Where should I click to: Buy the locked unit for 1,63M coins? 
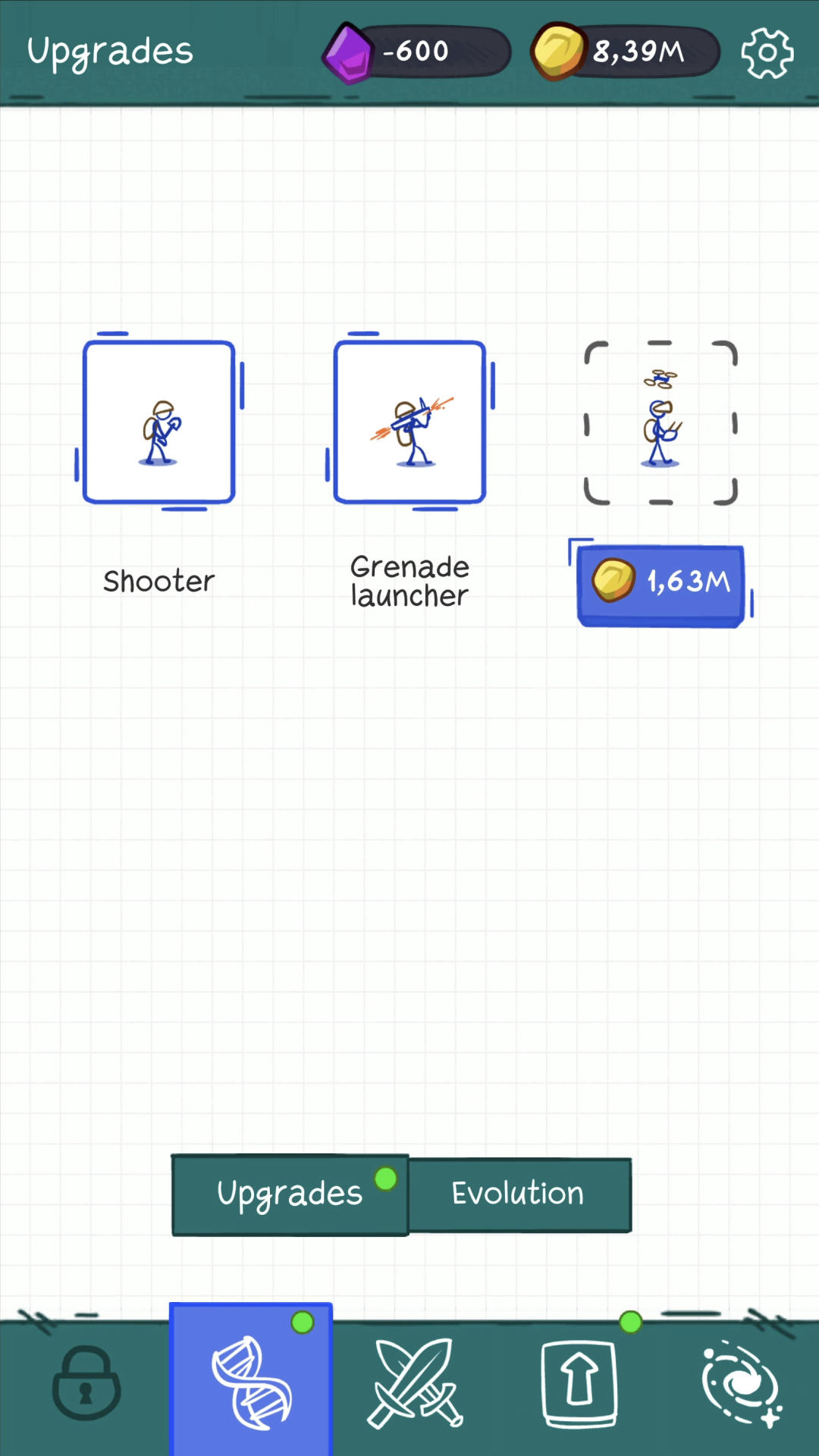coord(661,584)
